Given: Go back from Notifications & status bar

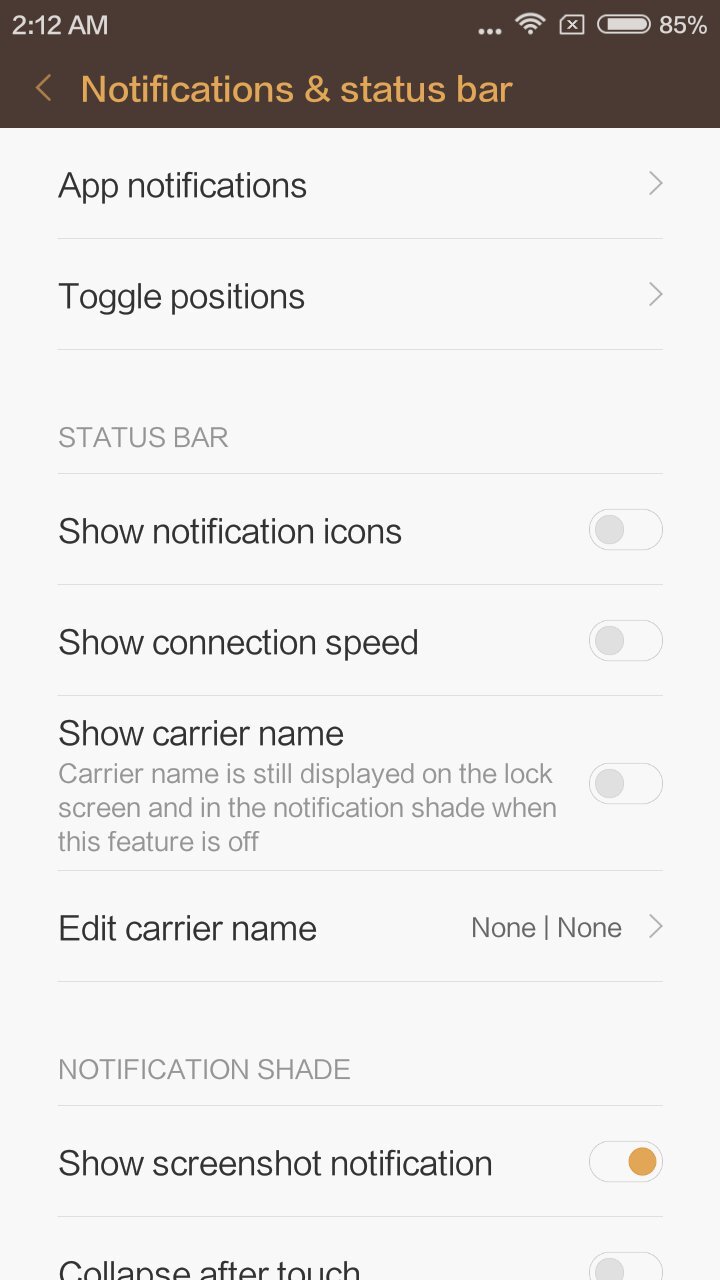Looking at the screenshot, I should coord(43,89).
